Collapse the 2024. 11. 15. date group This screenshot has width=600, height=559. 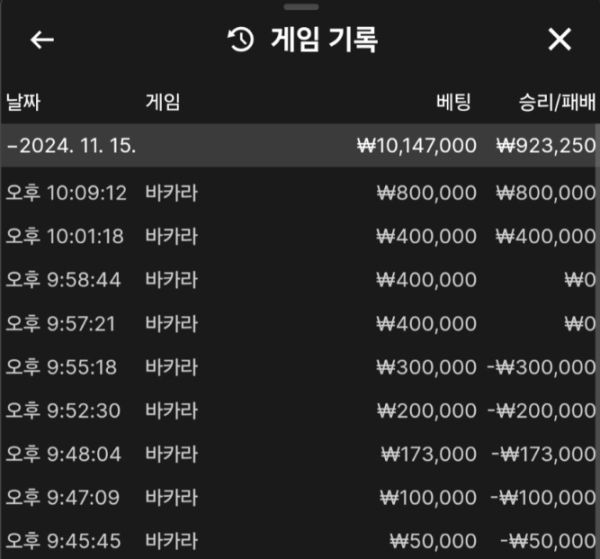[70, 146]
